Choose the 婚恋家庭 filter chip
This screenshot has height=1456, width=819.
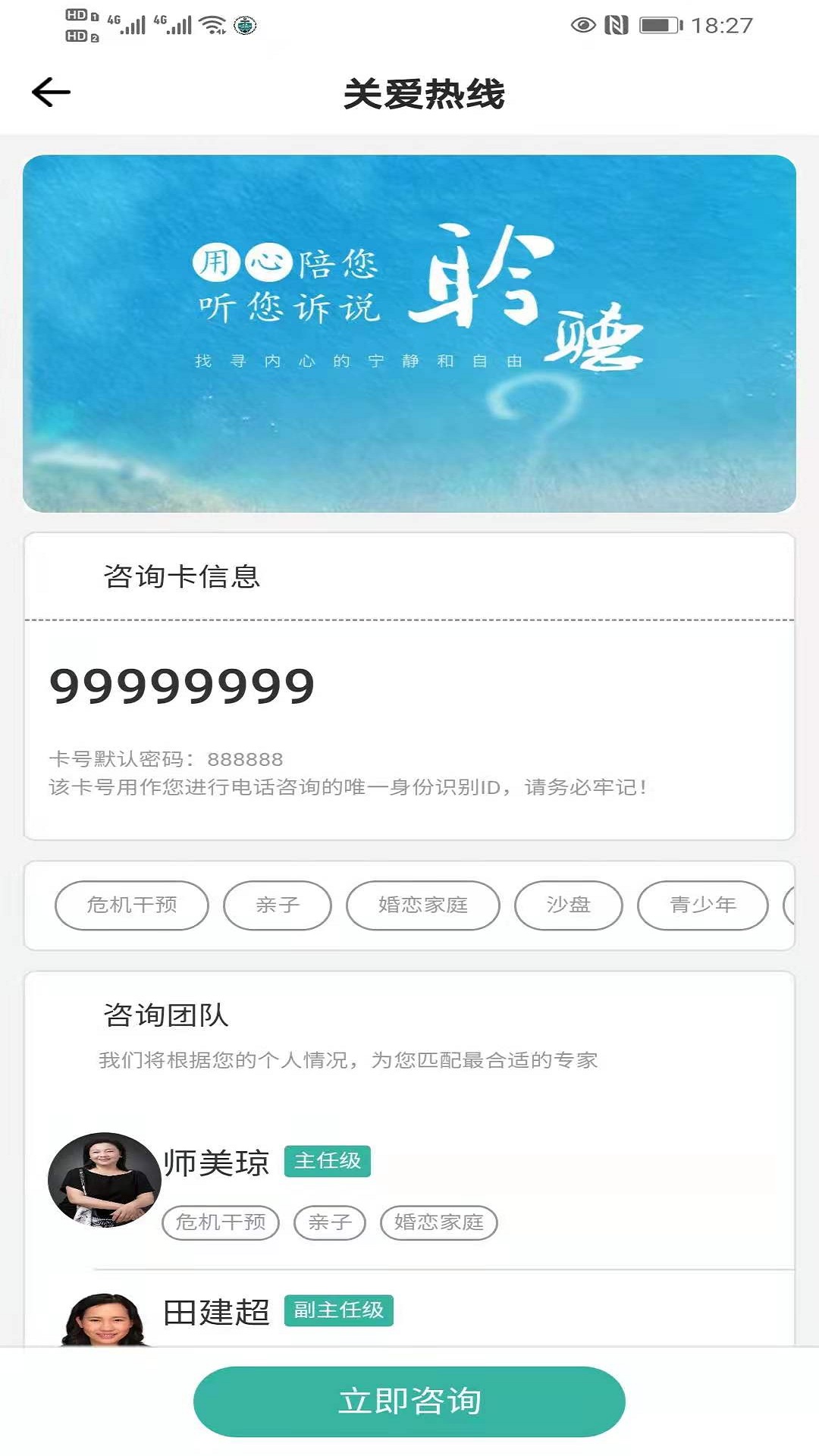(x=423, y=905)
